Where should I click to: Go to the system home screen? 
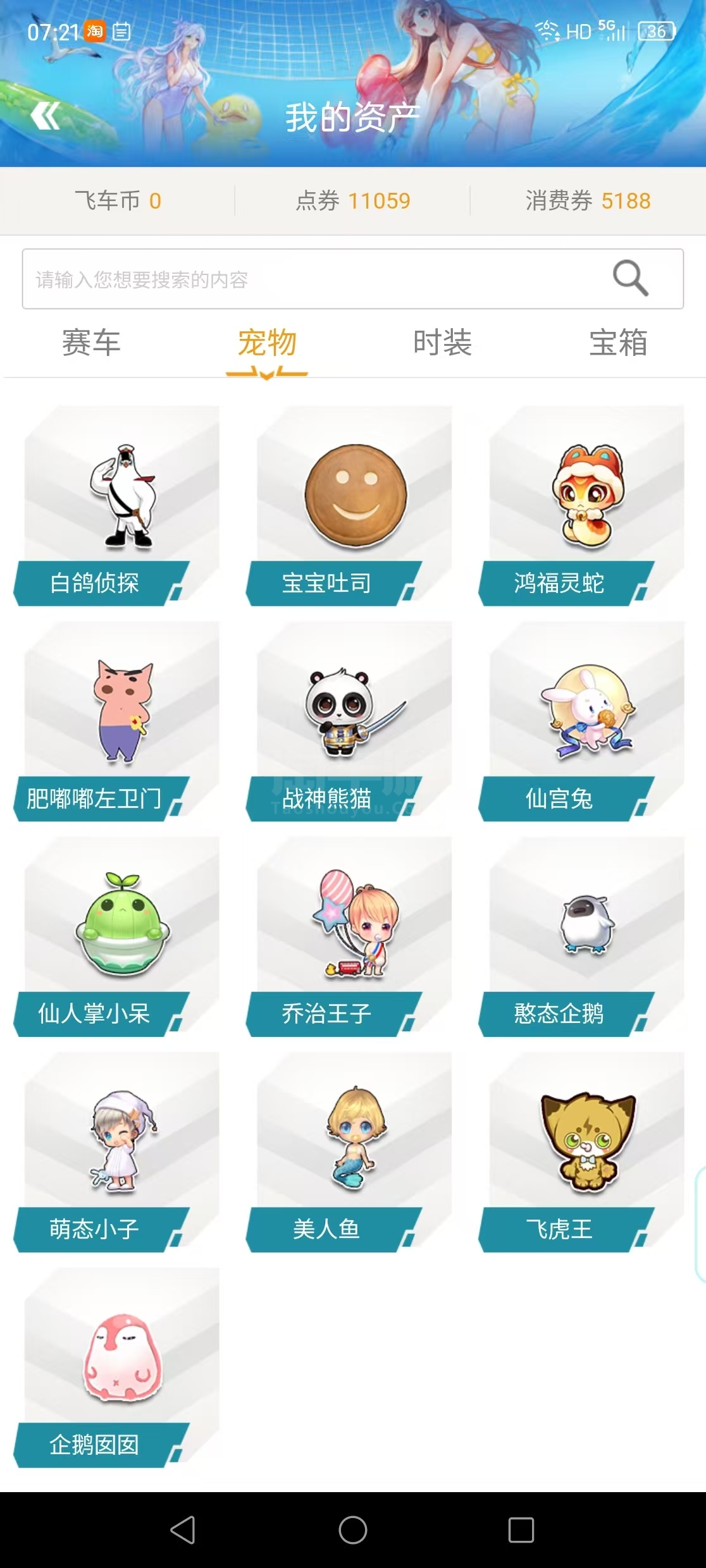point(353,1530)
